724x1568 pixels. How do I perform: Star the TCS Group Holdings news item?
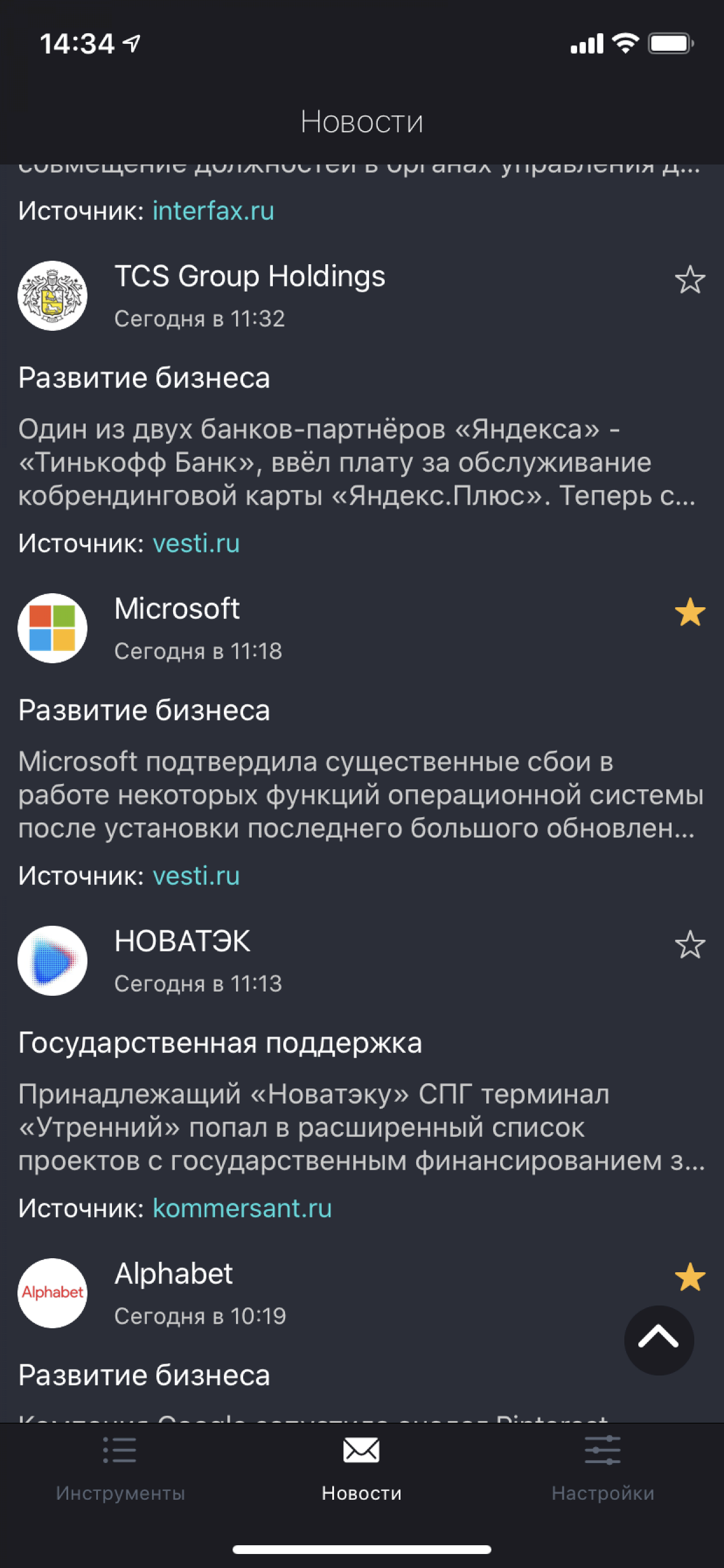691,280
